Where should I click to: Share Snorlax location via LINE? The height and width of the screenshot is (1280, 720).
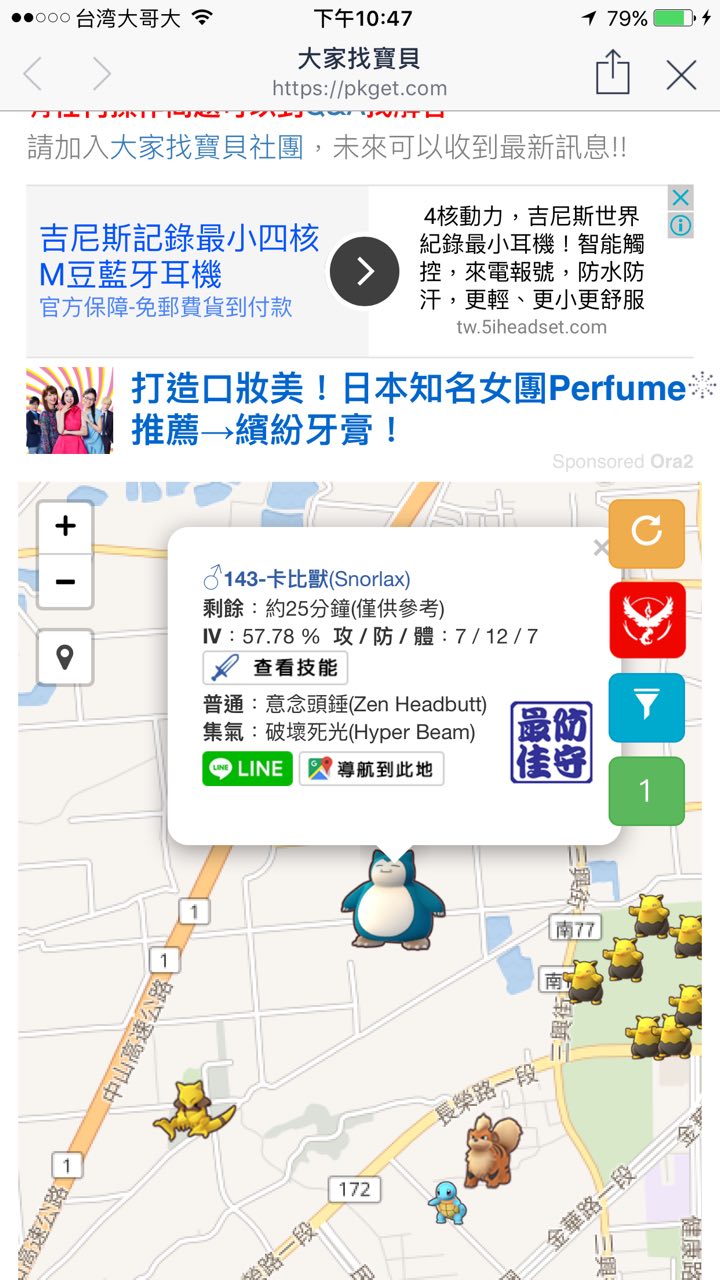pos(247,769)
